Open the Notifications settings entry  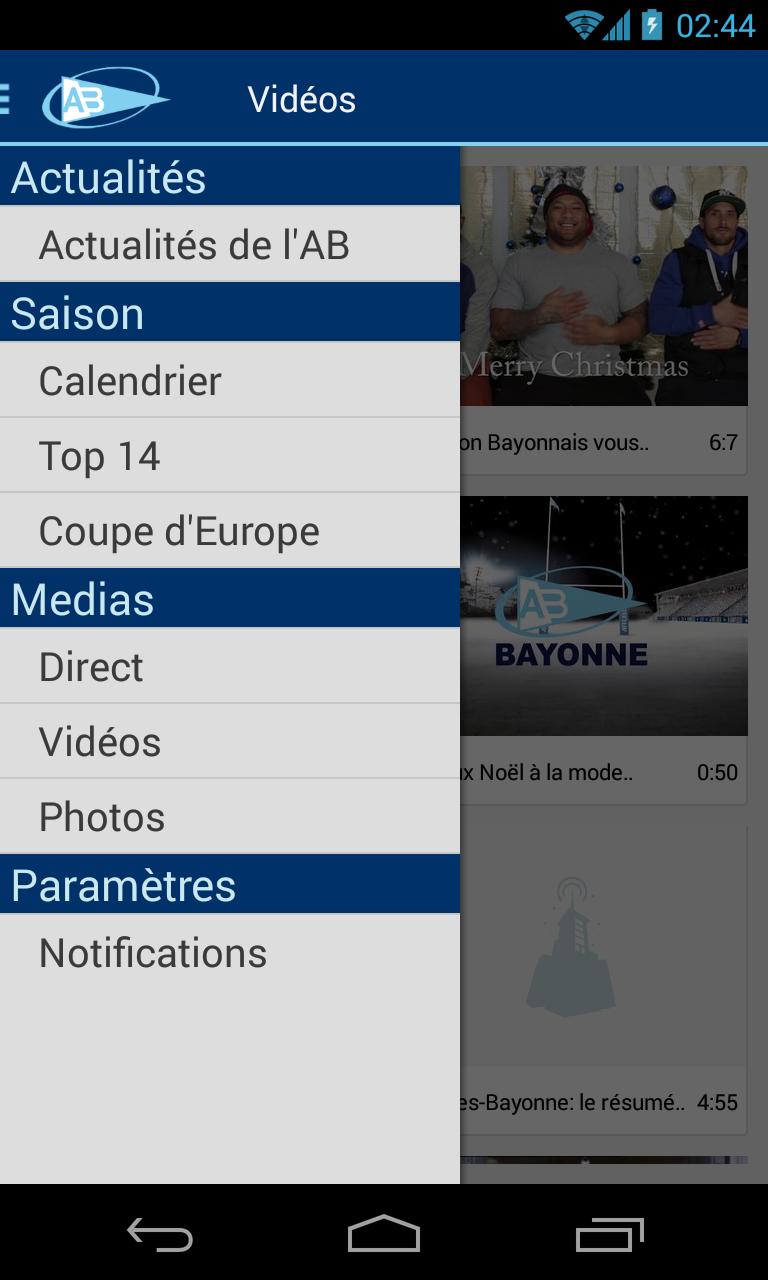150,952
